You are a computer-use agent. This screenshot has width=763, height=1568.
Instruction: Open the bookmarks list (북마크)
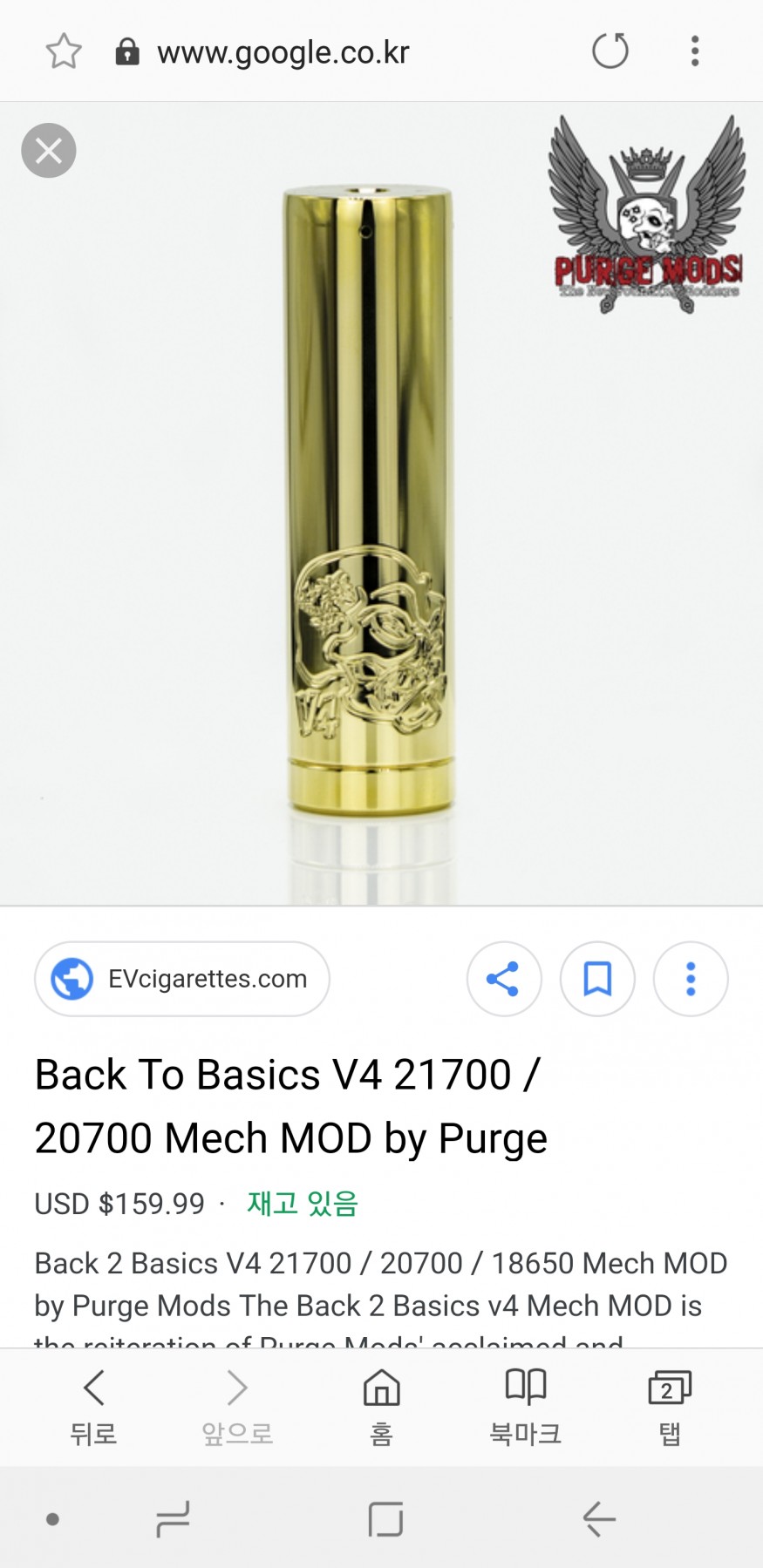tap(525, 1405)
